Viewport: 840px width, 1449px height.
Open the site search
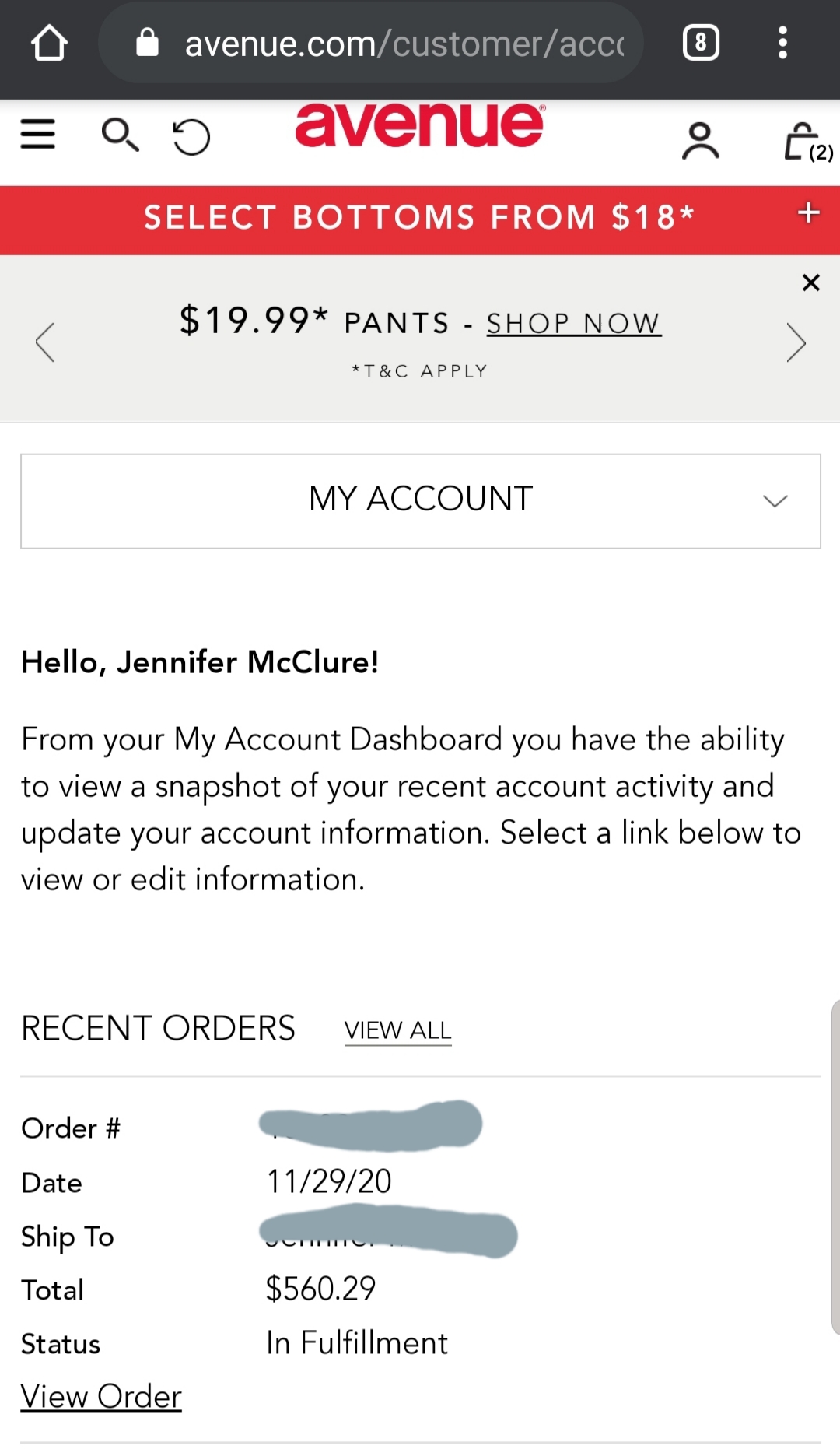[x=120, y=135]
